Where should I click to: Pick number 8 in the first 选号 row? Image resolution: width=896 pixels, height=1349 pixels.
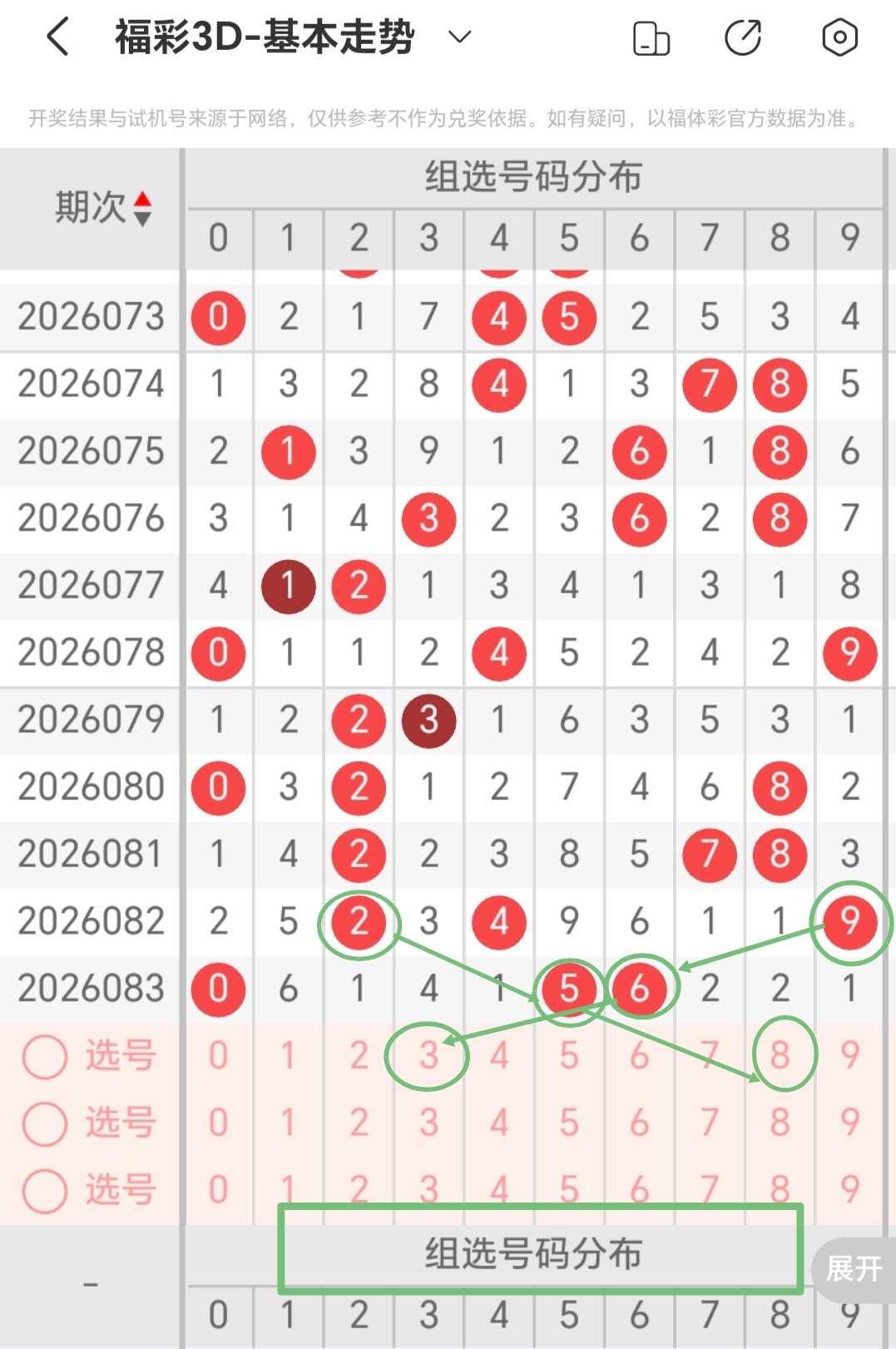(x=780, y=1055)
